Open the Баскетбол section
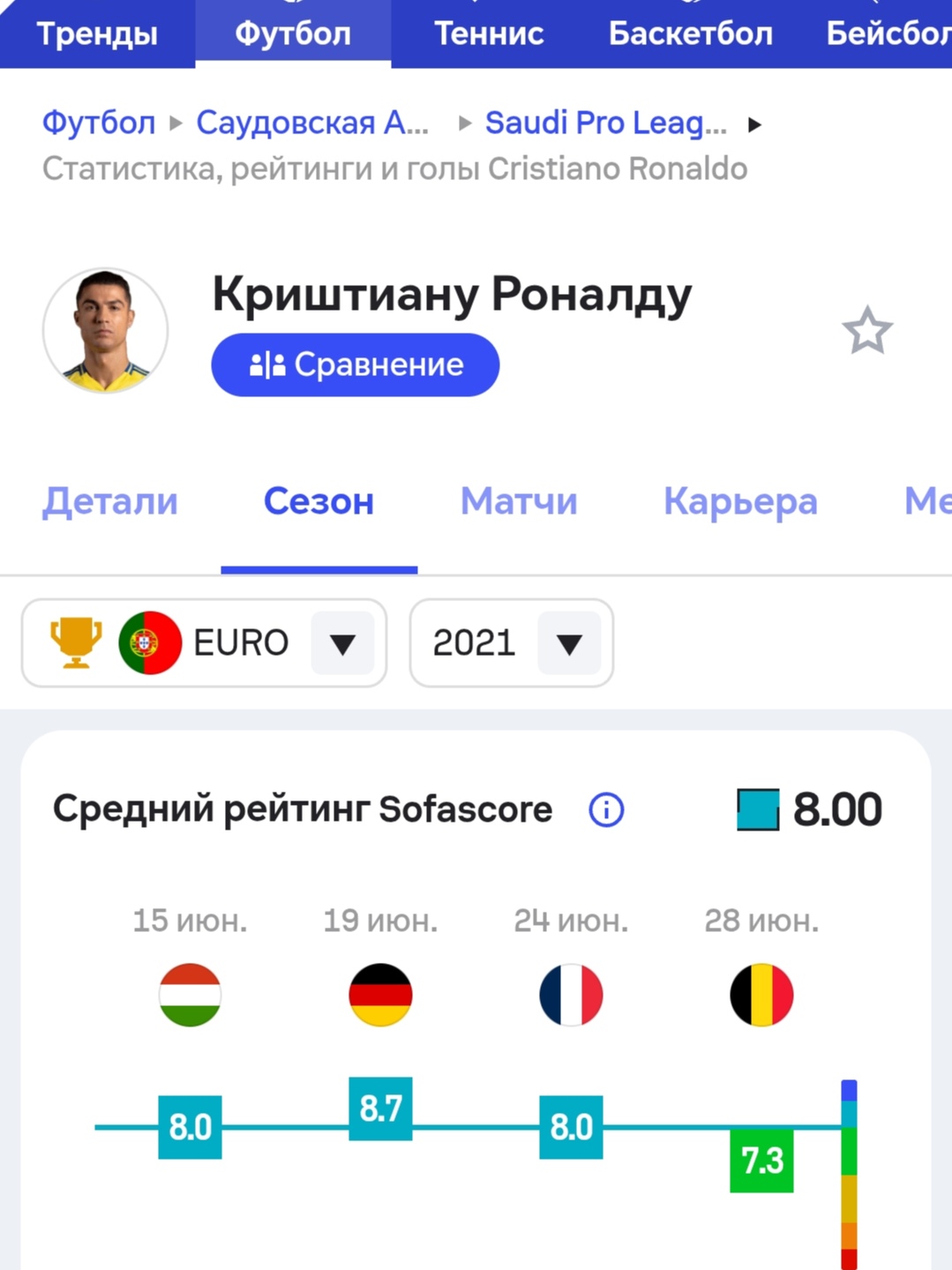This screenshot has height=1270, width=952. click(690, 34)
